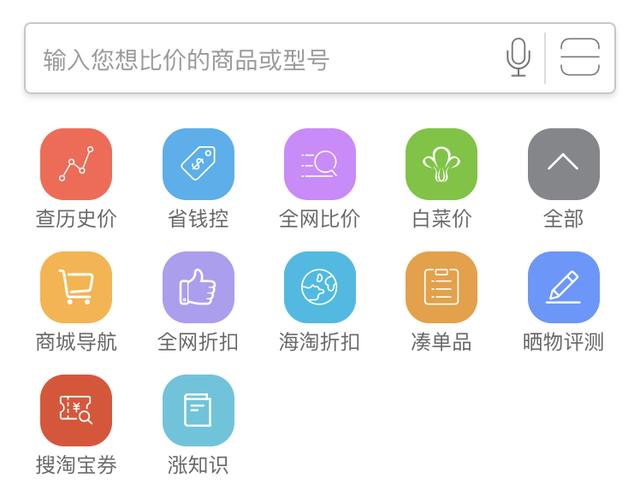This screenshot has height=496, width=640.
Task: Collapse the menu with 全部
Action: [x=563, y=165]
